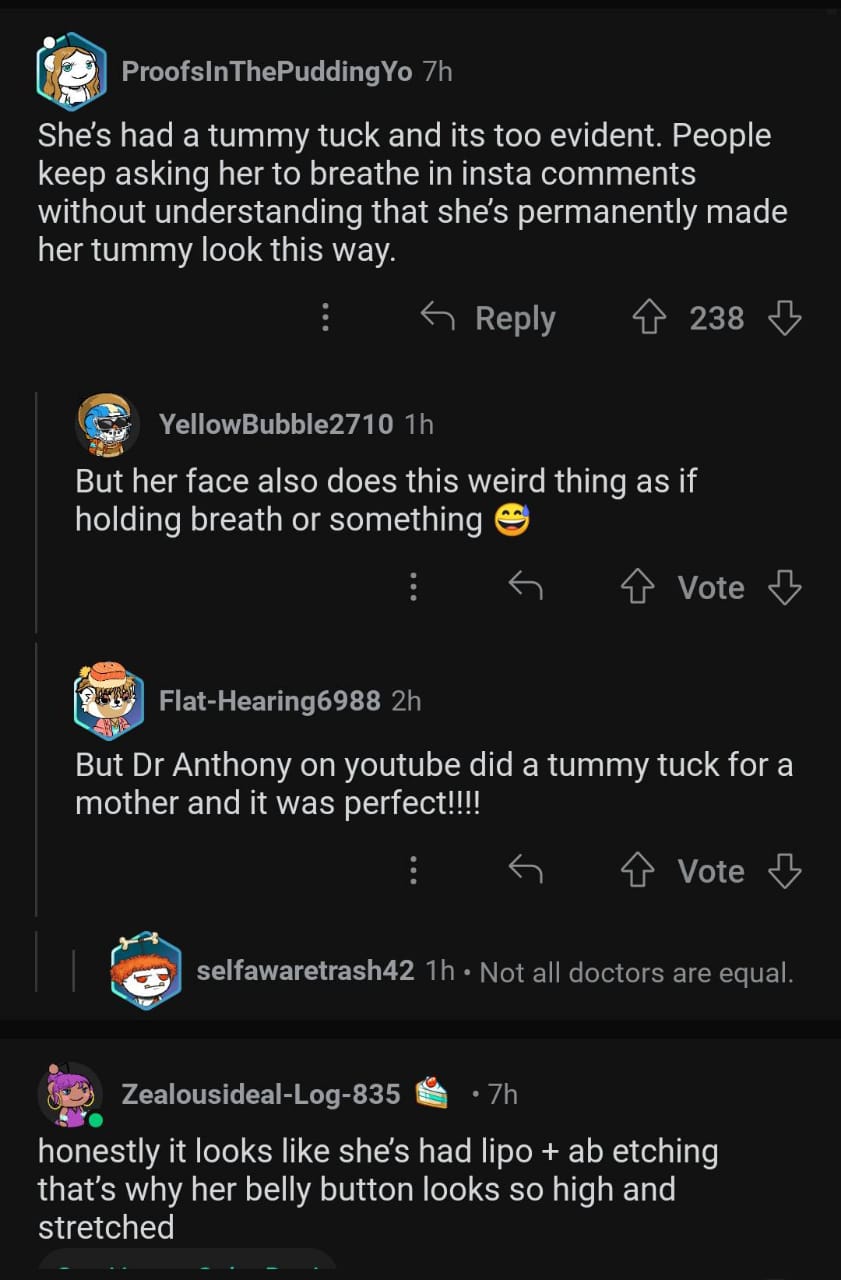View YellowBubble2710's user profile
Image resolution: width=841 pixels, height=1280 pixels.
[x=275, y=424]
